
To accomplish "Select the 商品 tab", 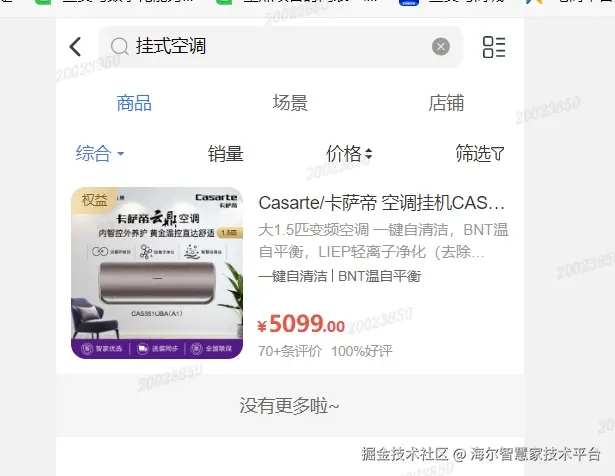I will pyautogui.click(x=134, y=103).
